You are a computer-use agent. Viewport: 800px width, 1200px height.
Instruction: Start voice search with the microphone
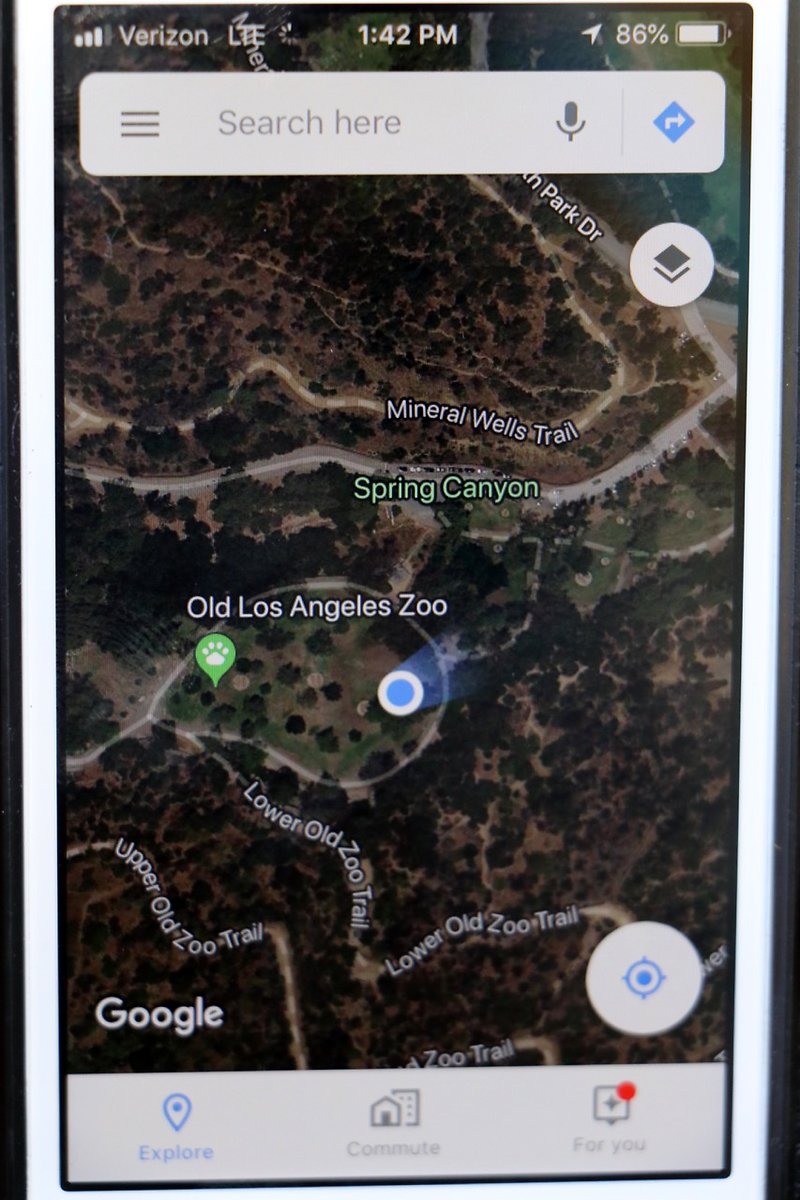click(571, 123)
